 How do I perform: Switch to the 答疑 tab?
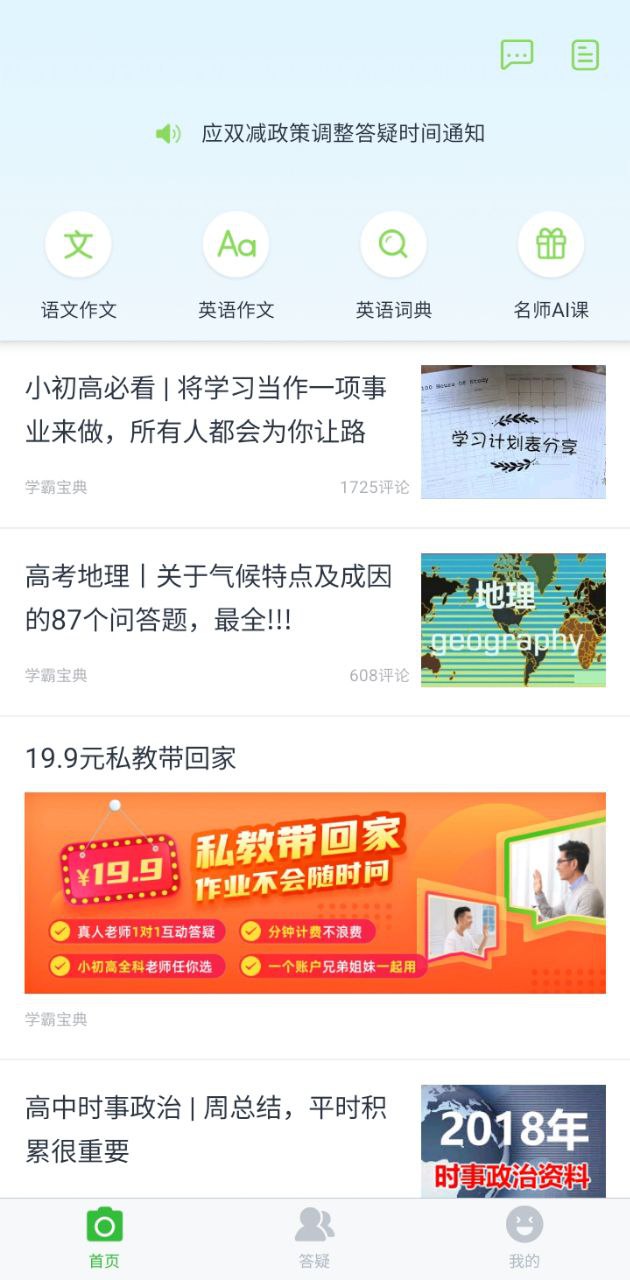click(314, 1238)
